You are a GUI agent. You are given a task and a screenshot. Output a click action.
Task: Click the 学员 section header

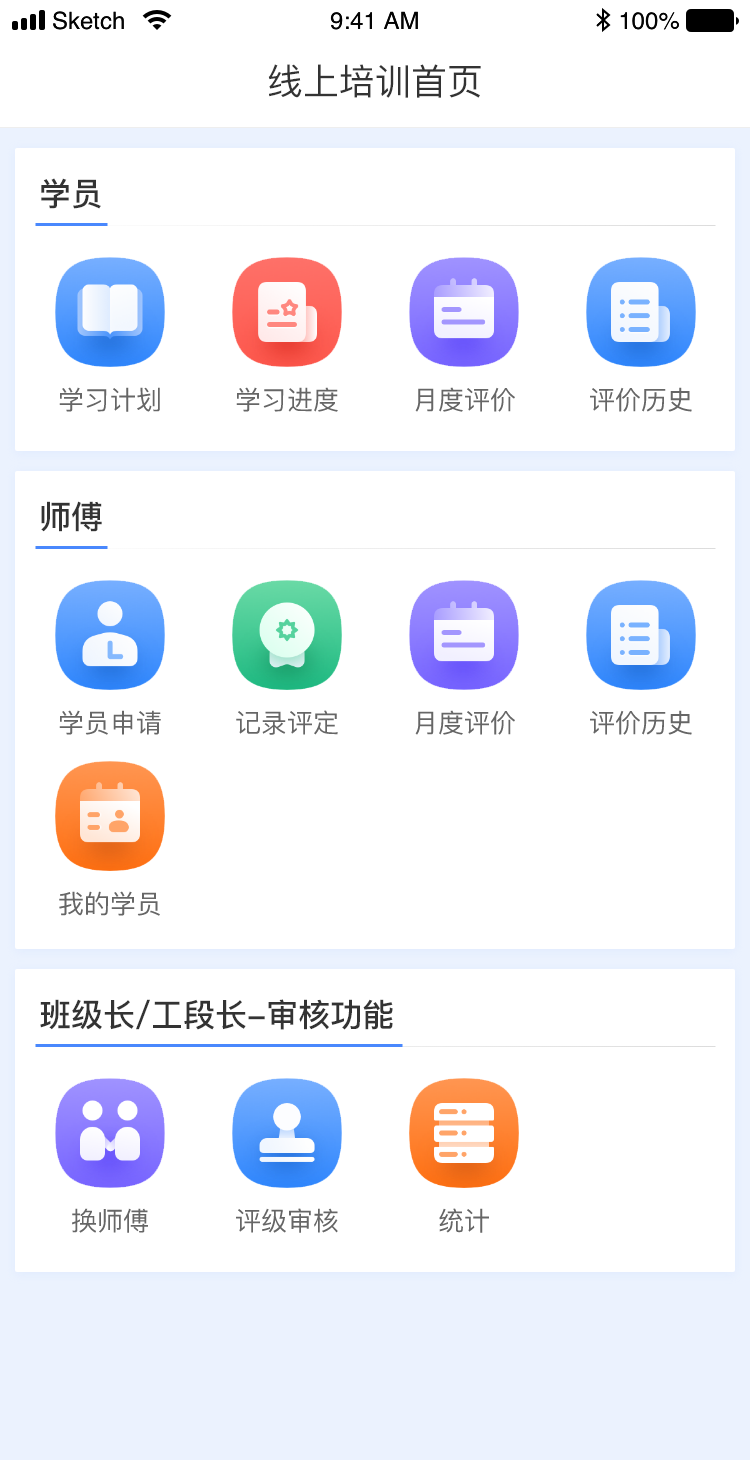tap(71, 196)
